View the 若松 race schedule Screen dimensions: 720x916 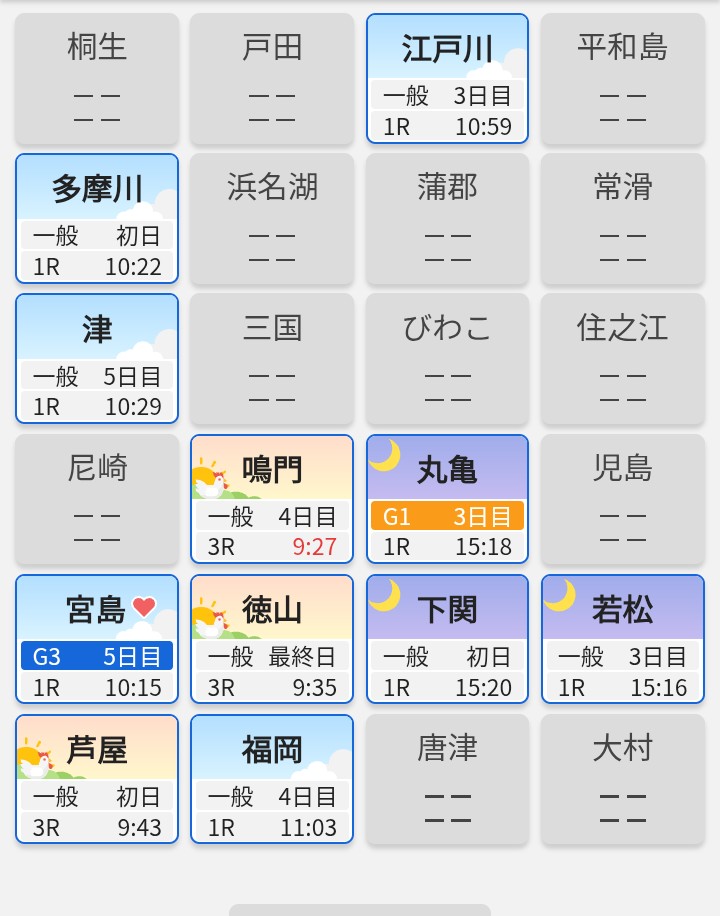click(x=623, y=639)
